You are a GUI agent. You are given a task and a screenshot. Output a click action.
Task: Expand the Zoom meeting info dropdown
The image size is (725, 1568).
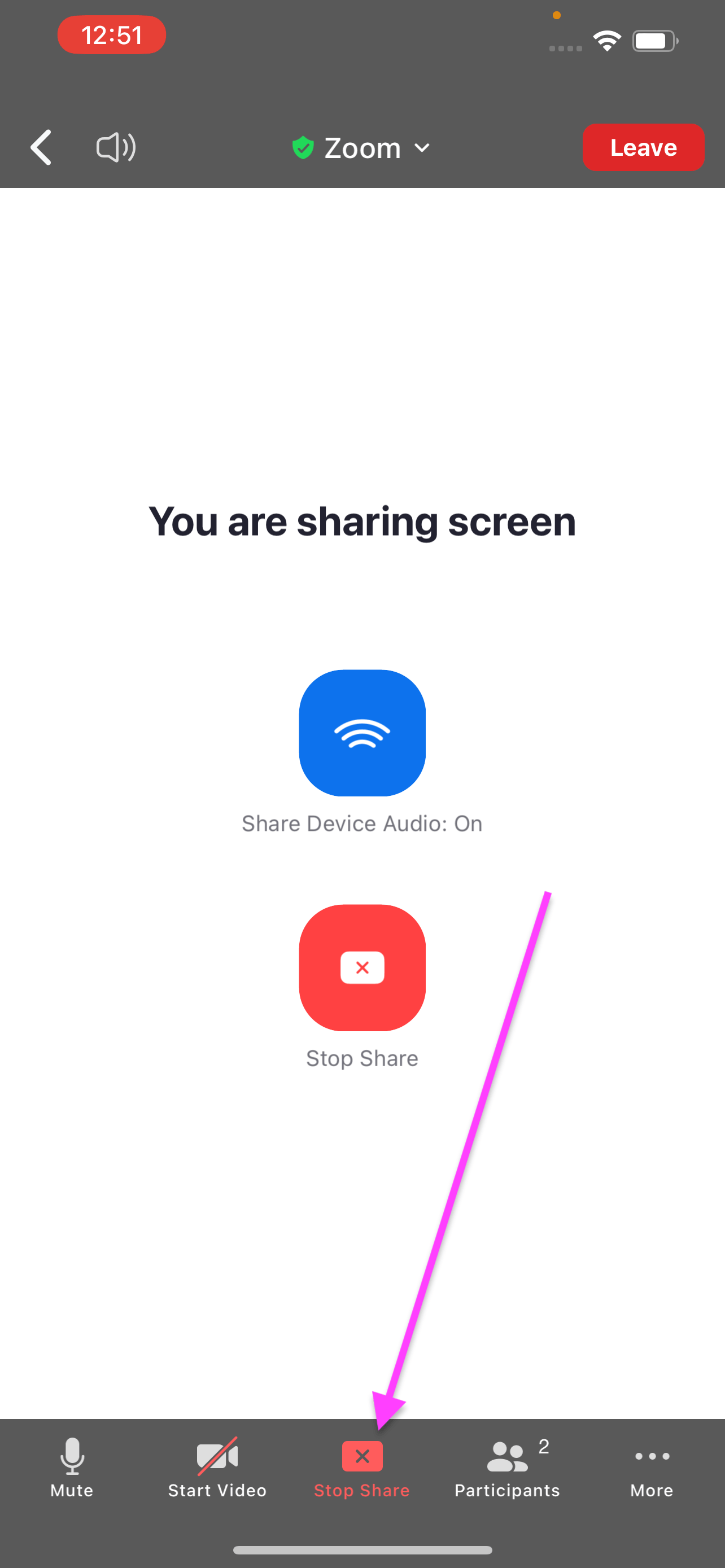(x=362, y=148)
